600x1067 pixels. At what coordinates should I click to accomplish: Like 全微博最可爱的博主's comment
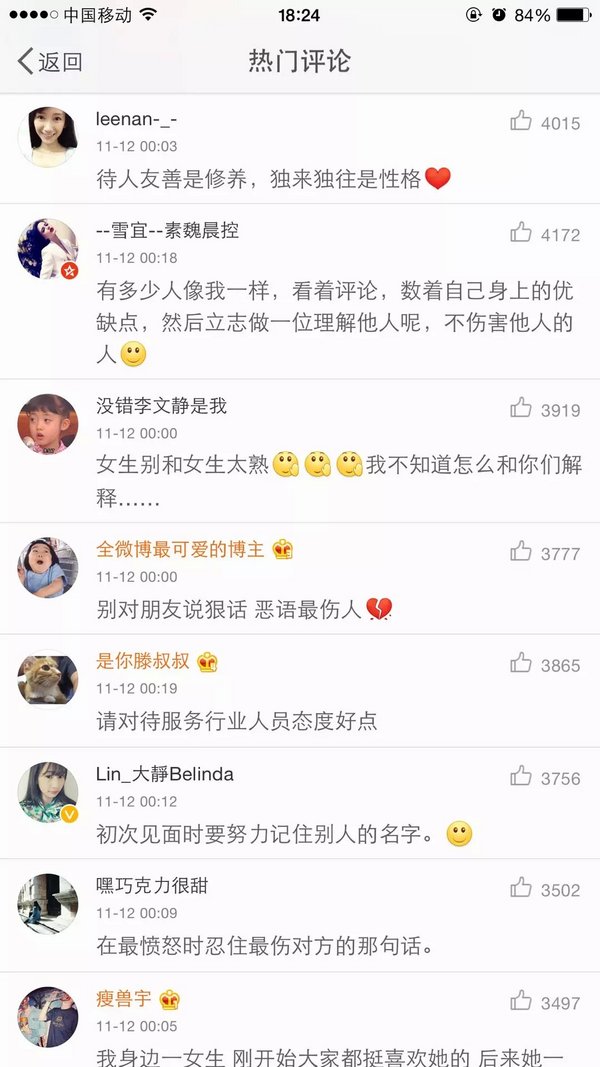pos(521,552)
